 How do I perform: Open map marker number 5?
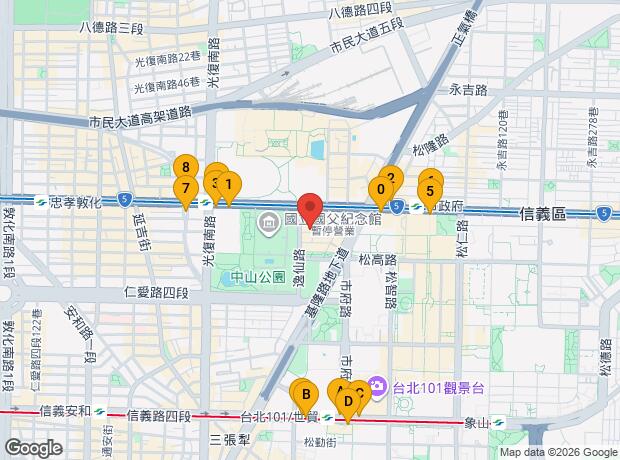[430, 191]
